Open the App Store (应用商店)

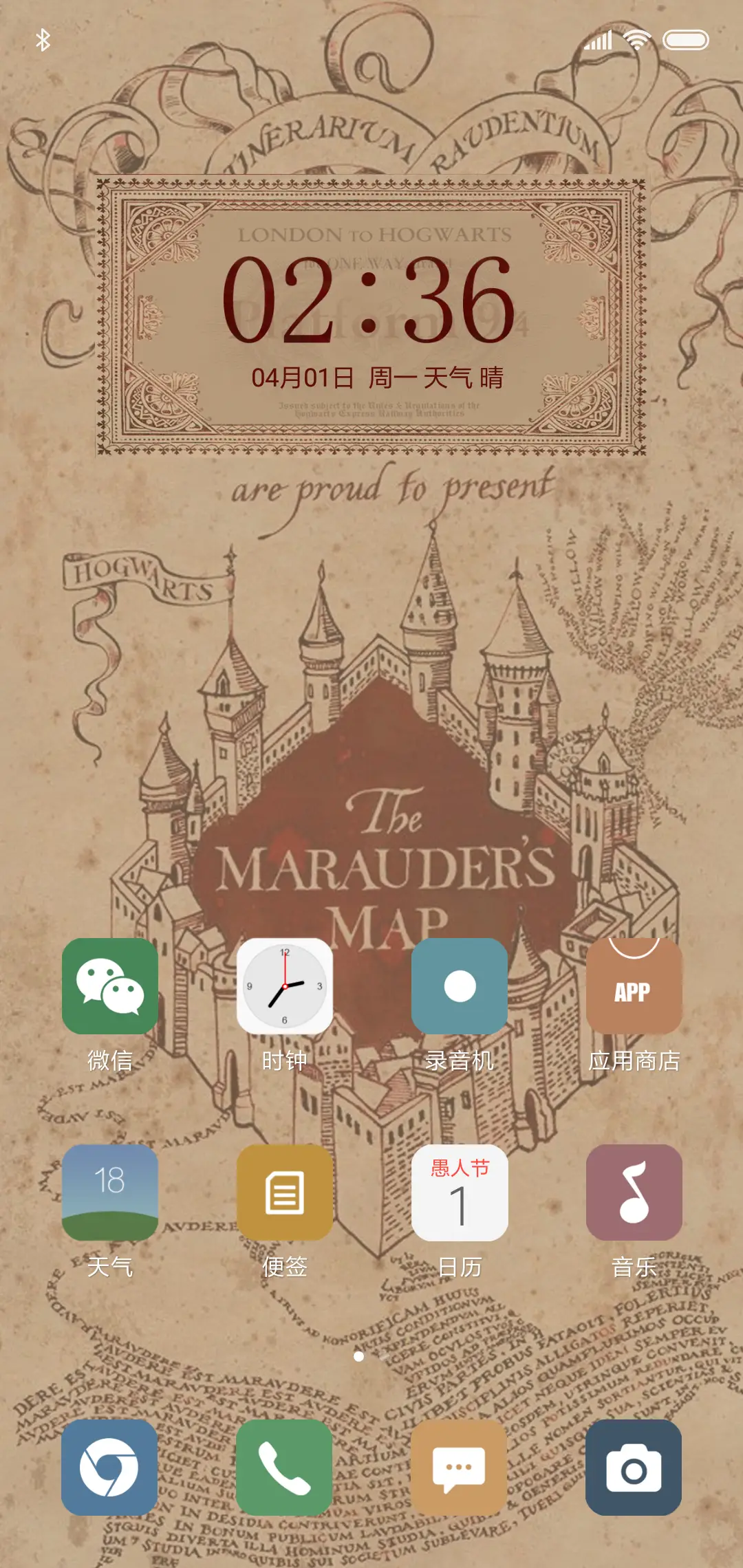(634, 986)
